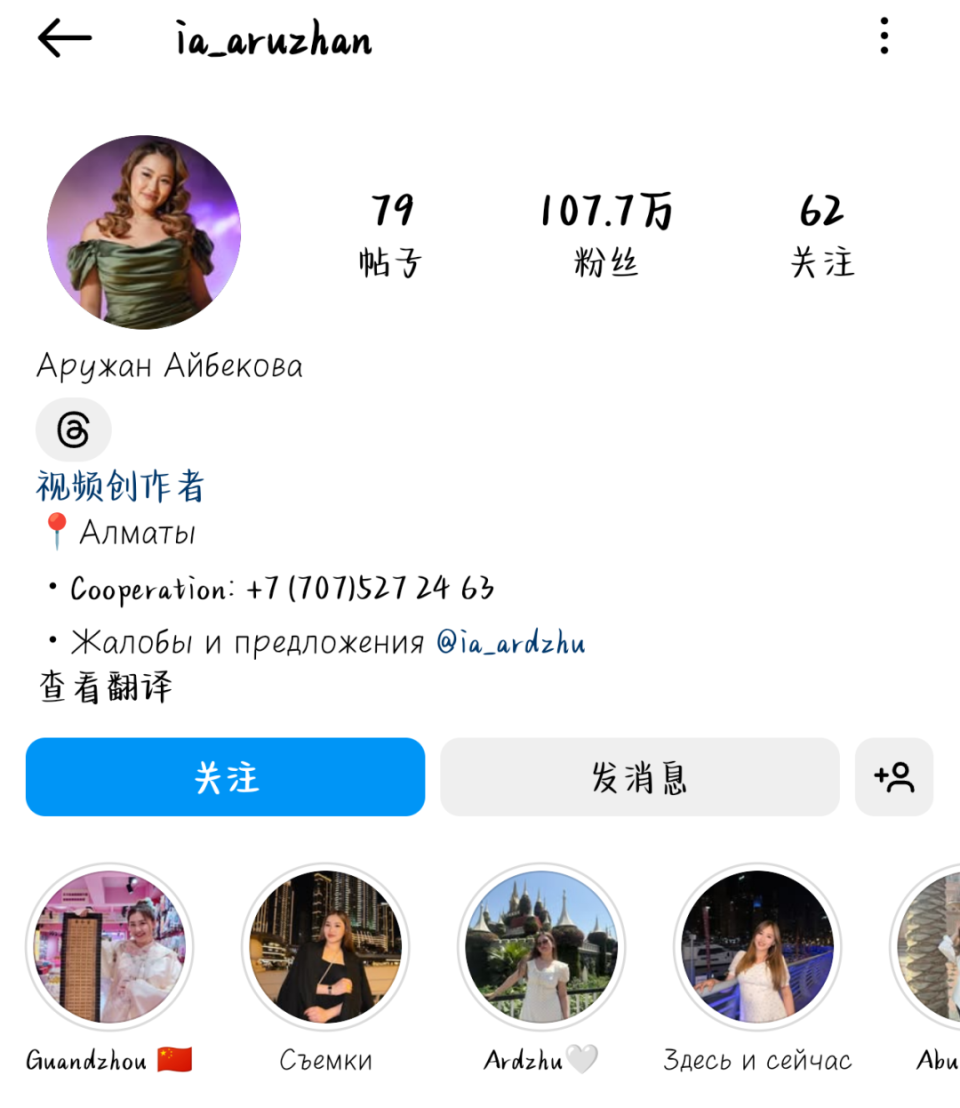Open the Съемки story highlight
This screenshot has height=1108, width=960.
[x=325, y=948]
